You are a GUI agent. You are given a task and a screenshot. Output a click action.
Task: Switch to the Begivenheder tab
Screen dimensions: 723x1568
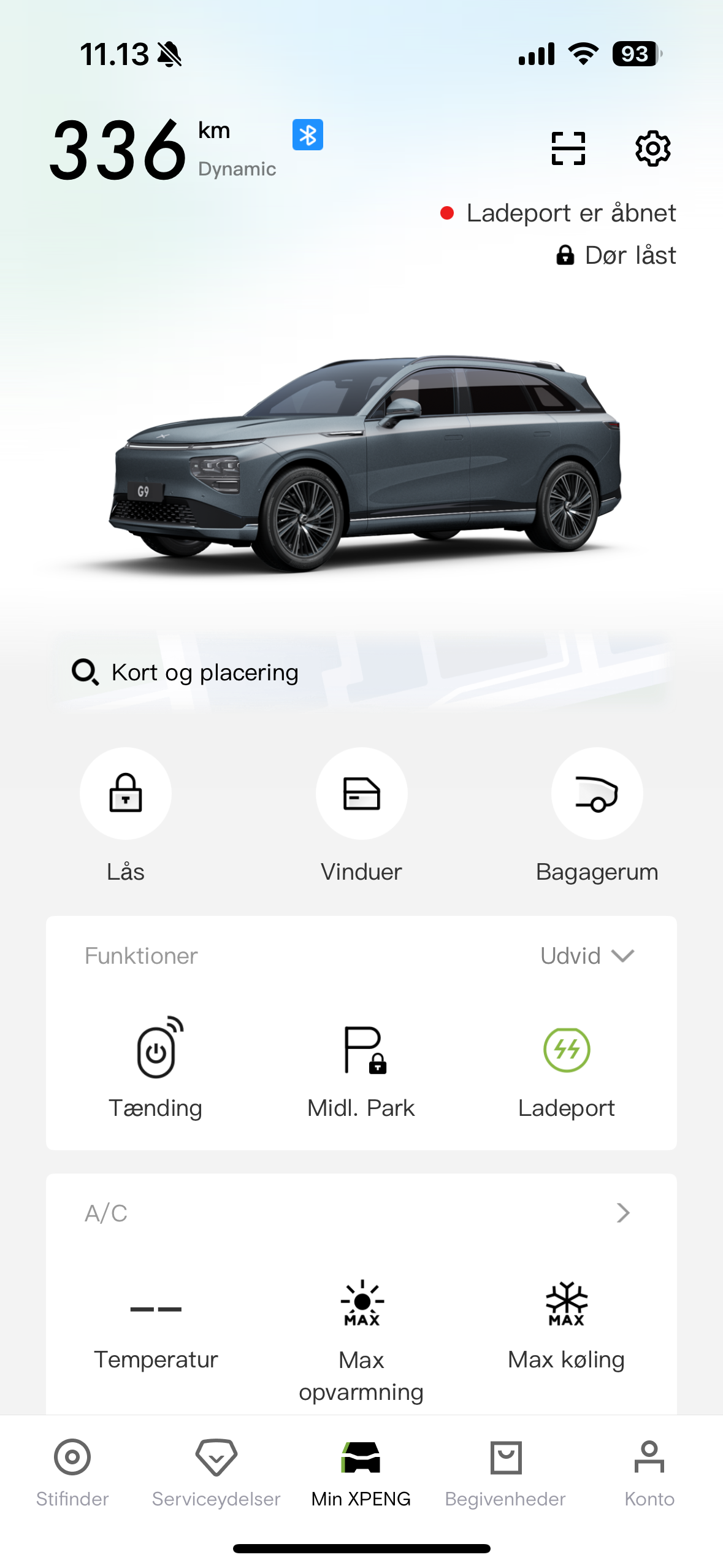point(506,1472)
